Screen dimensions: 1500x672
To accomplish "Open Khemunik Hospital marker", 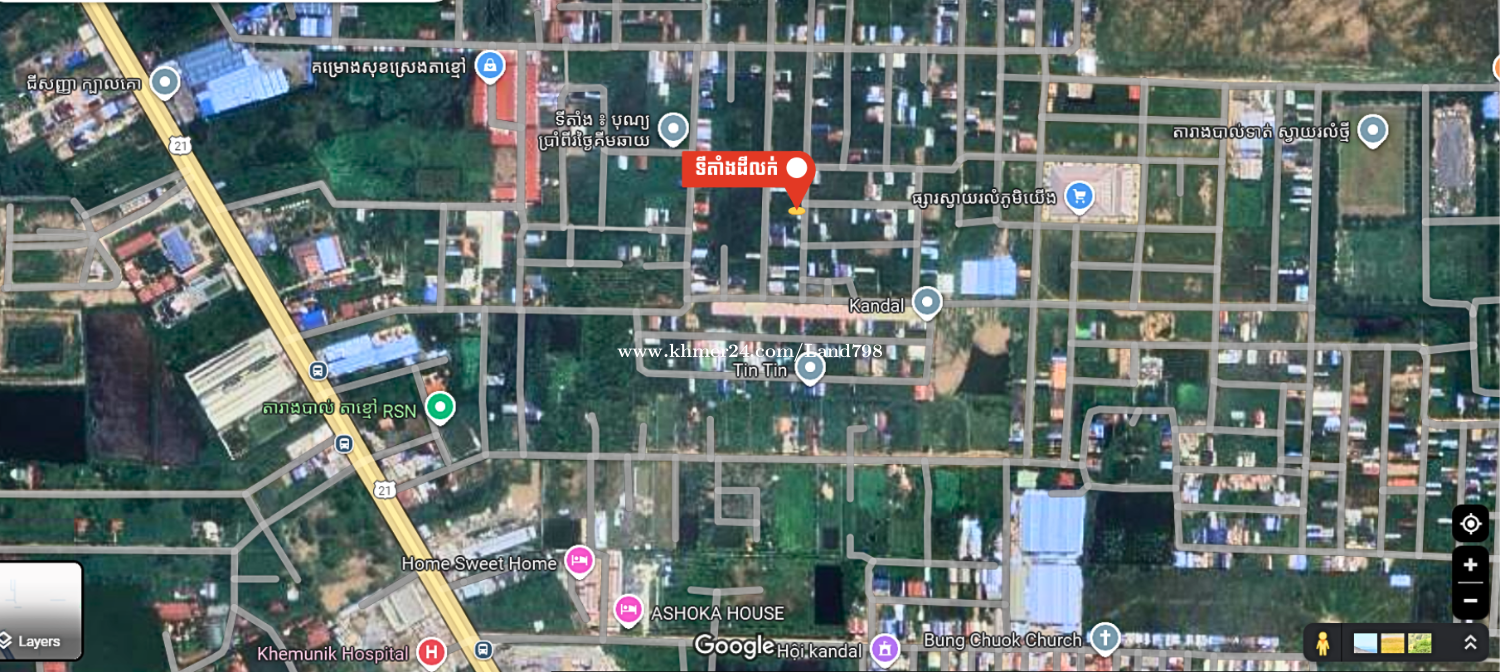I will point(431,653).
